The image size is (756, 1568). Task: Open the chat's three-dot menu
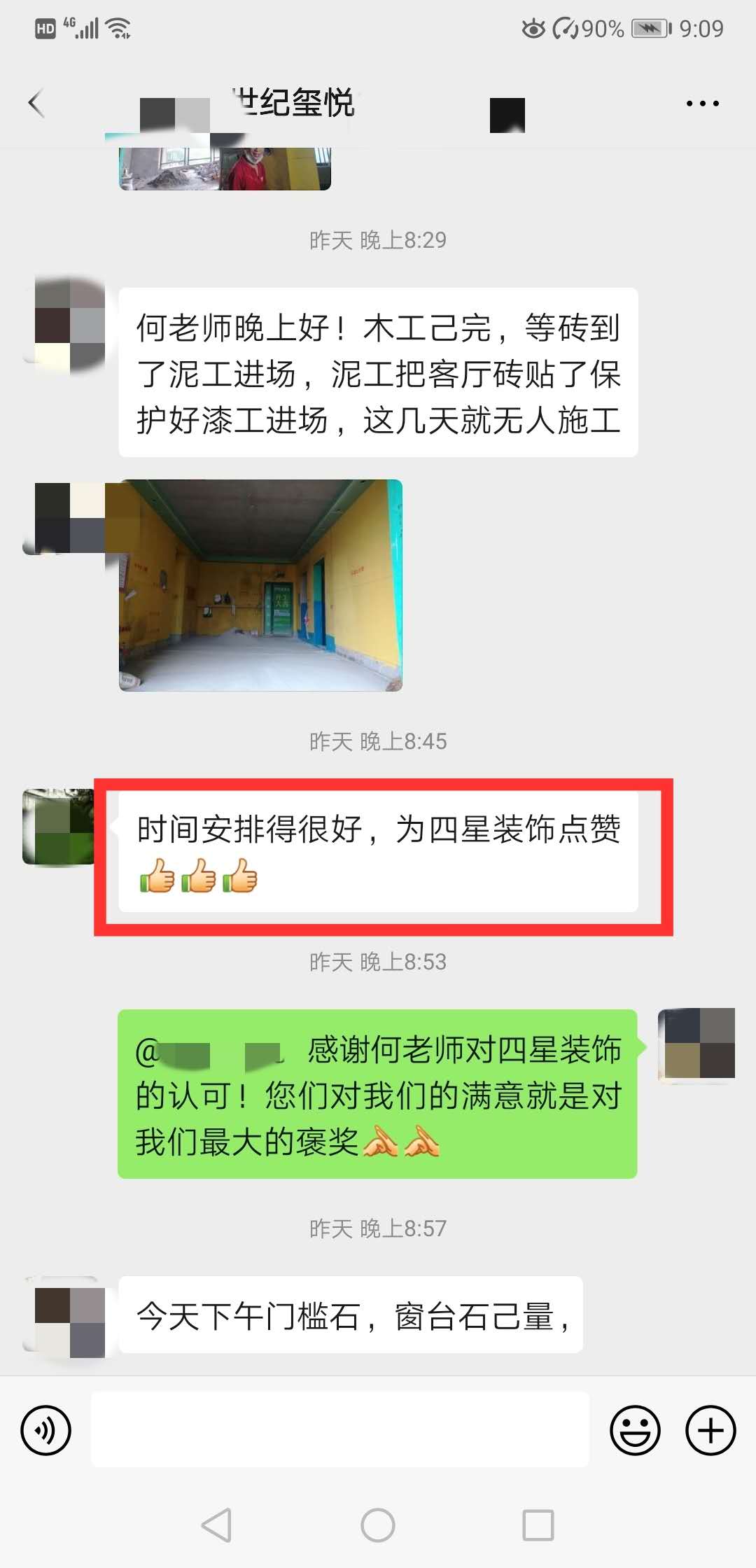point(702,104)
